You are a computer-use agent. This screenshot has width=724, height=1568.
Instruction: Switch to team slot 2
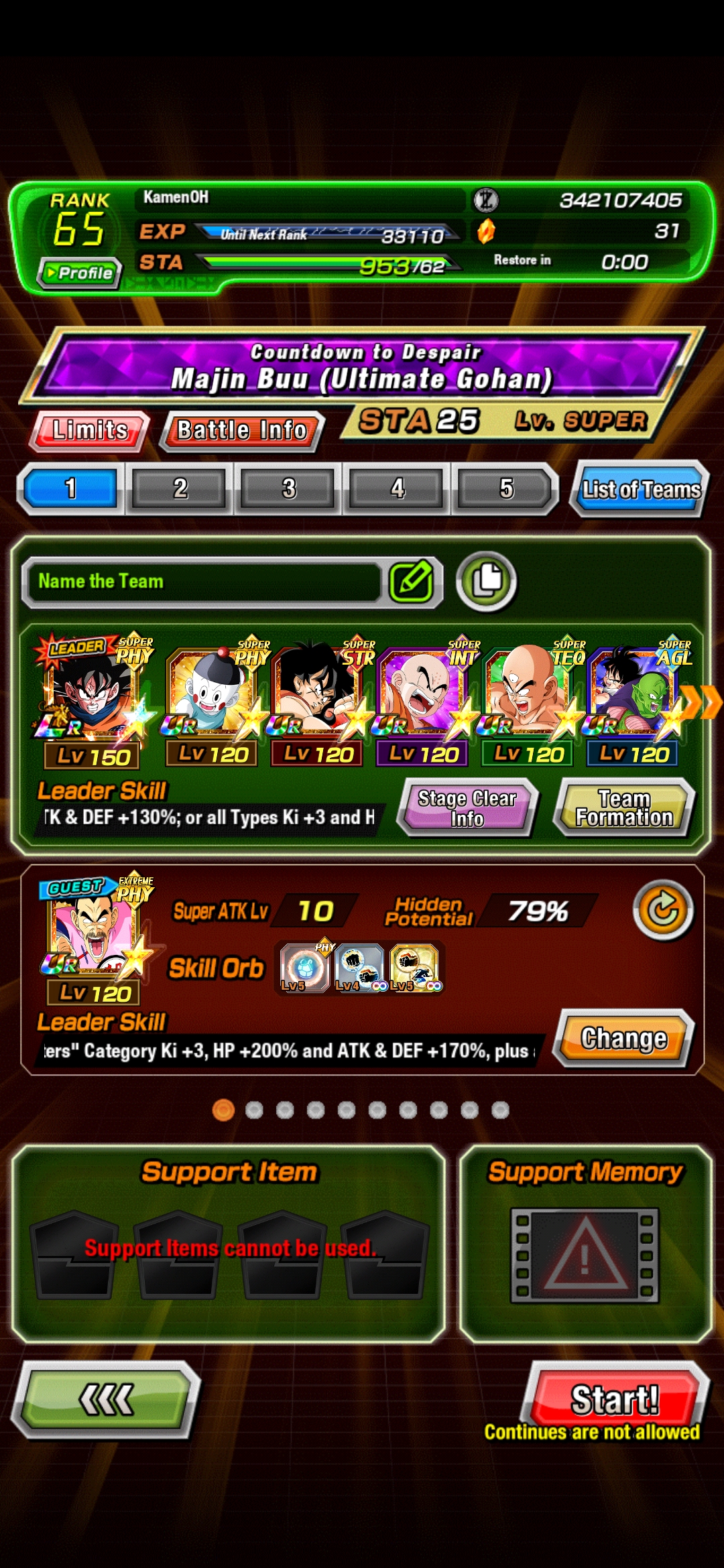point(180,488)
